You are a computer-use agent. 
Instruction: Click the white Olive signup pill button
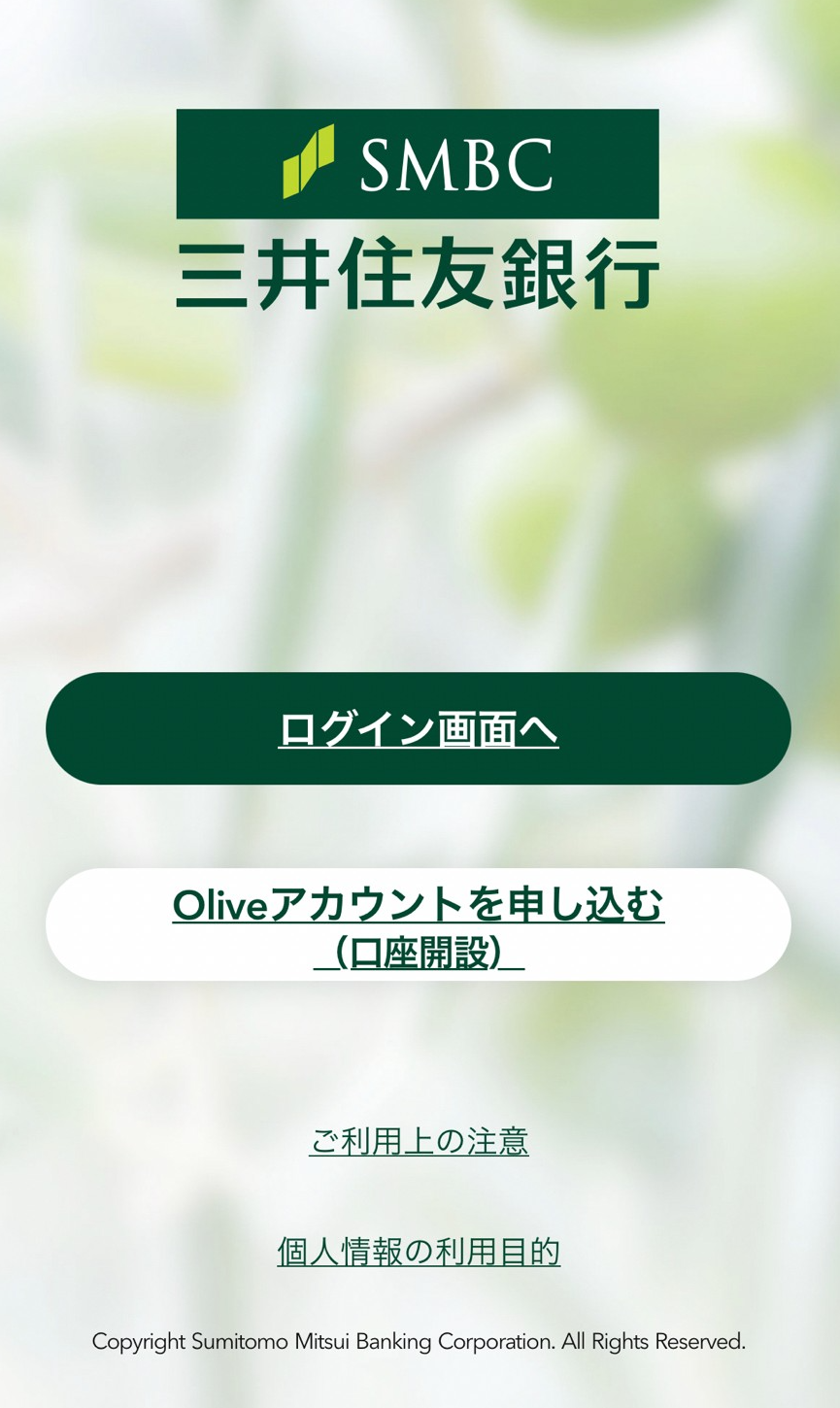tap(418, 923)
